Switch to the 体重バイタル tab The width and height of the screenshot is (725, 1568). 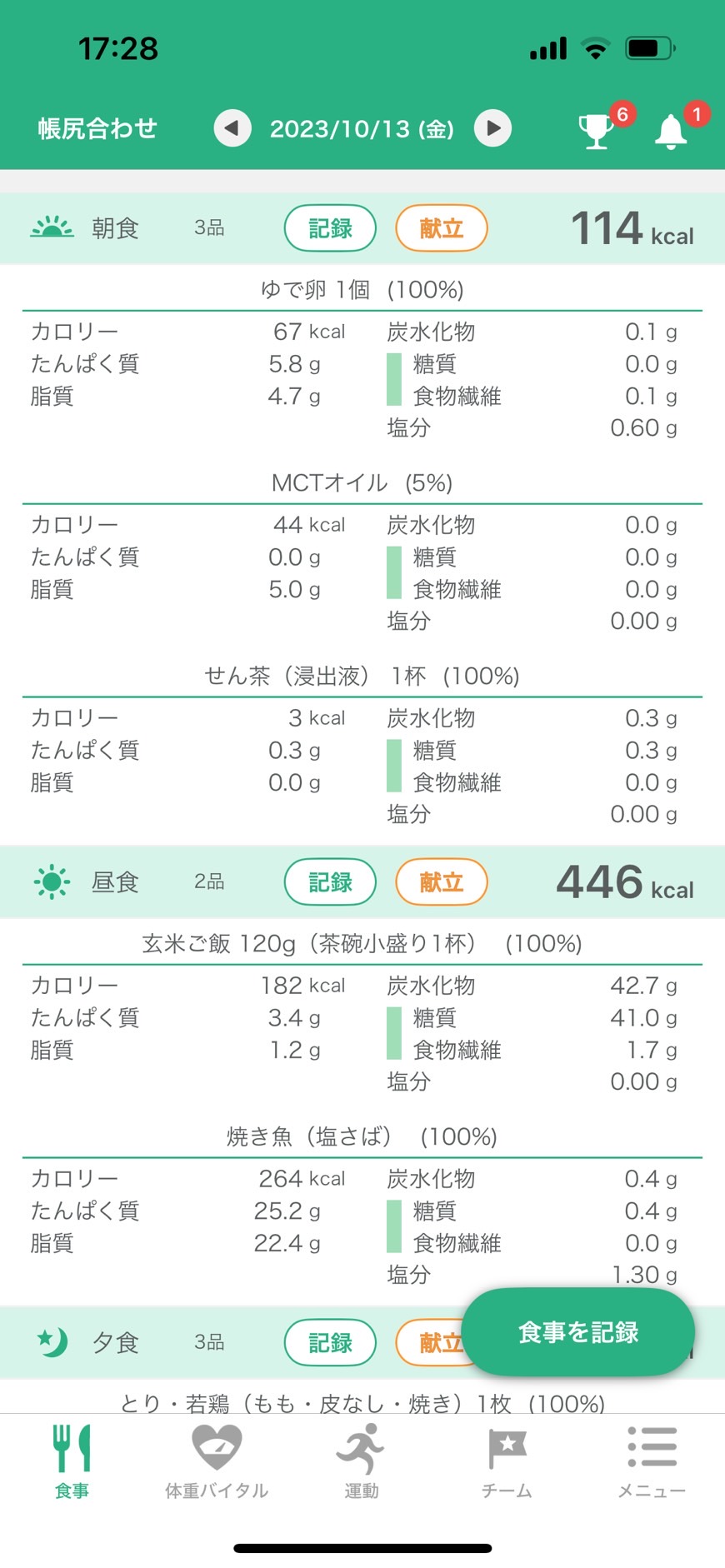tap(217, 1462)
